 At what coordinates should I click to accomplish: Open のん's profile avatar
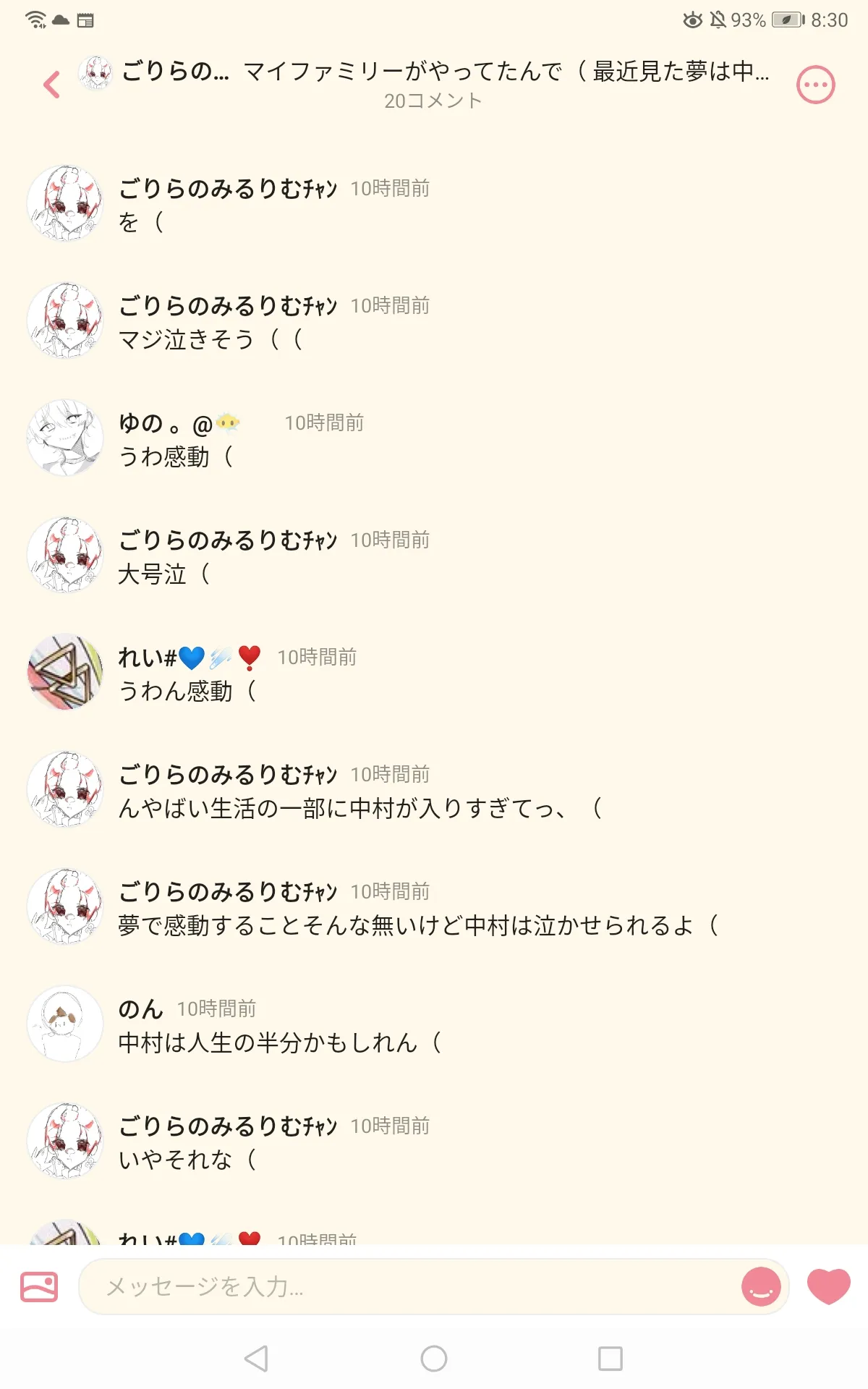65,1024
